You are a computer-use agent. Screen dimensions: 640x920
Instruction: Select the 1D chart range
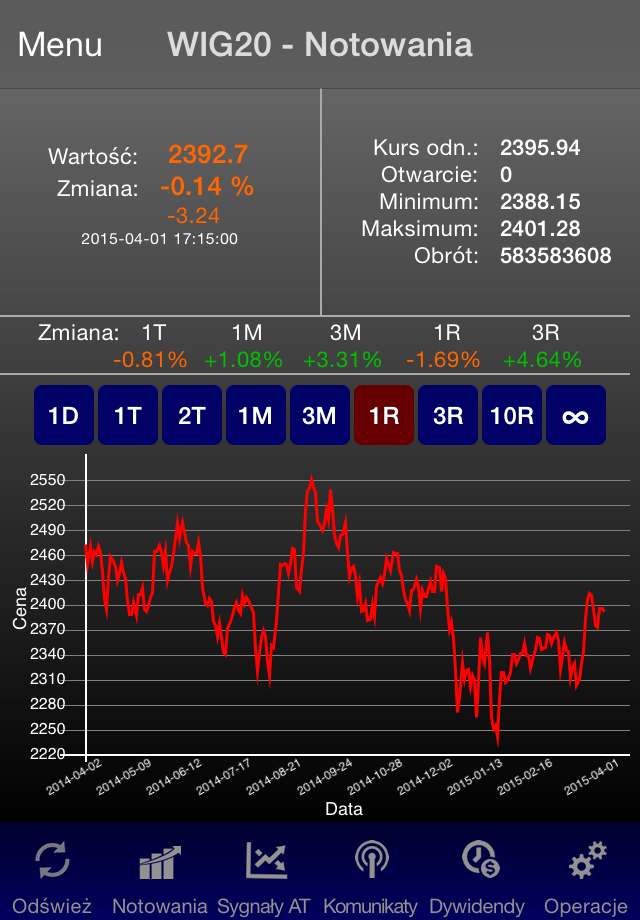64,415
